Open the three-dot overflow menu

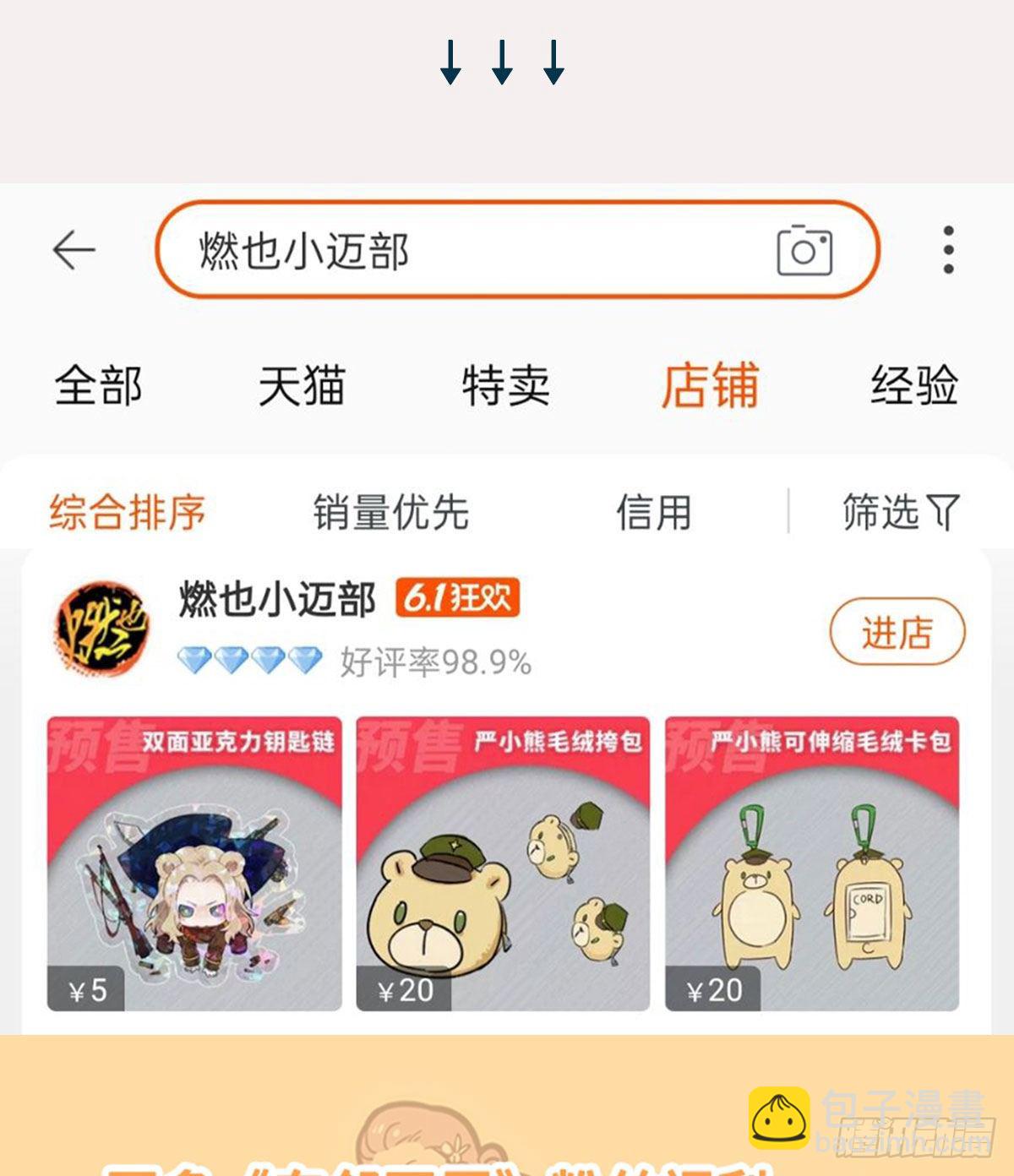tap(948, 252)
